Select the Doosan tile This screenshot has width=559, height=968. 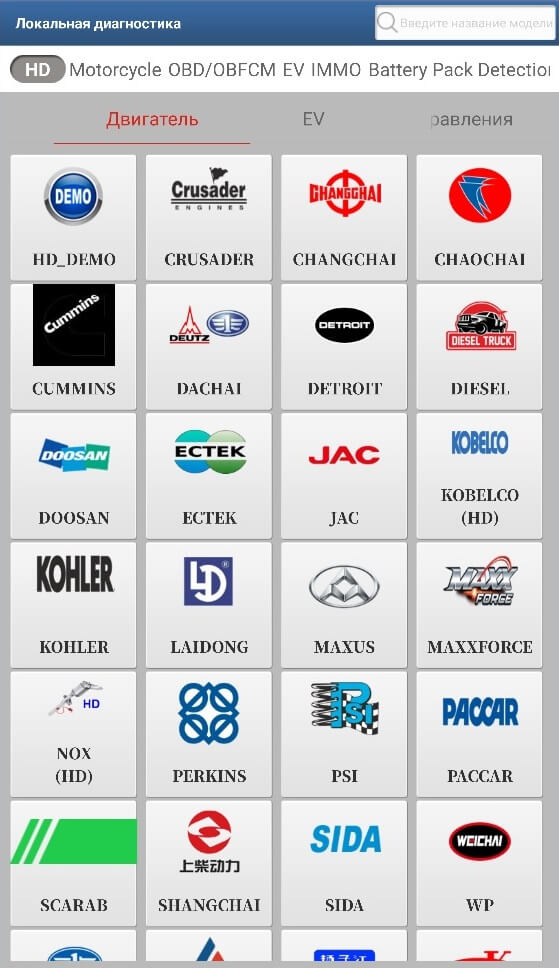click(74, 476)
